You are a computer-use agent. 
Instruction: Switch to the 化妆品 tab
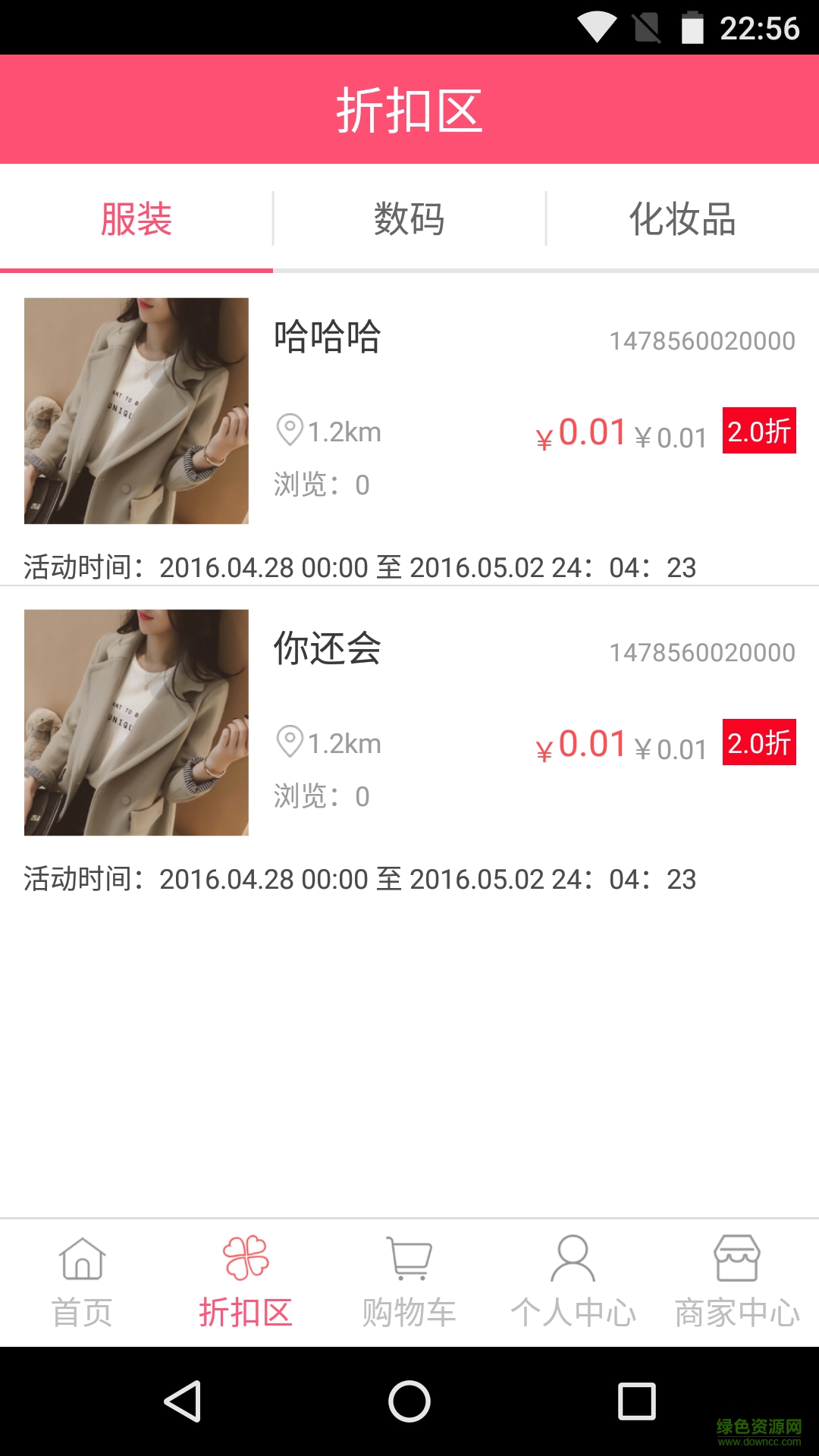click(682, 218)
